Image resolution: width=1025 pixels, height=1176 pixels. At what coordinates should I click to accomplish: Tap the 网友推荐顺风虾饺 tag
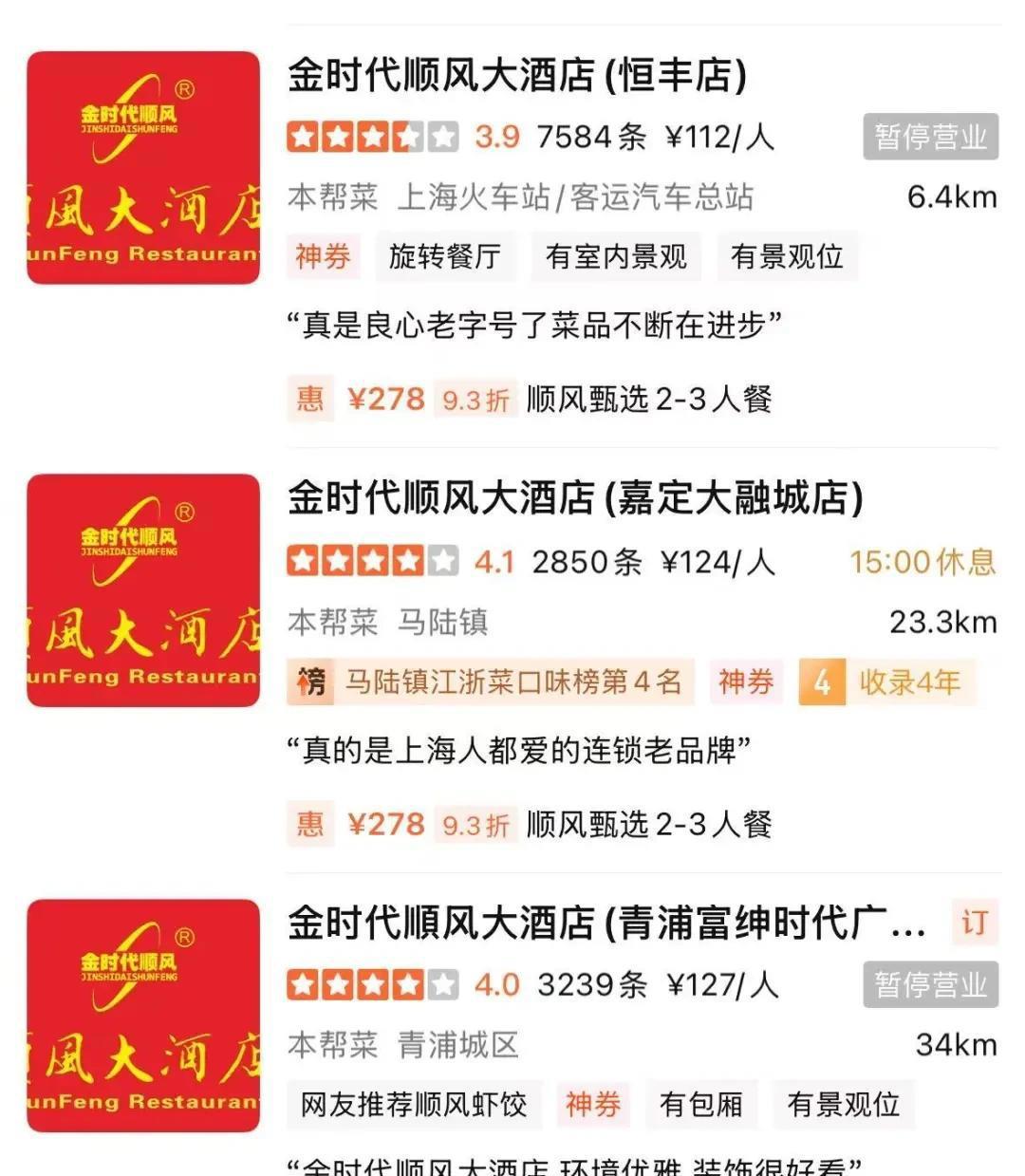[x=414, y=1105]
